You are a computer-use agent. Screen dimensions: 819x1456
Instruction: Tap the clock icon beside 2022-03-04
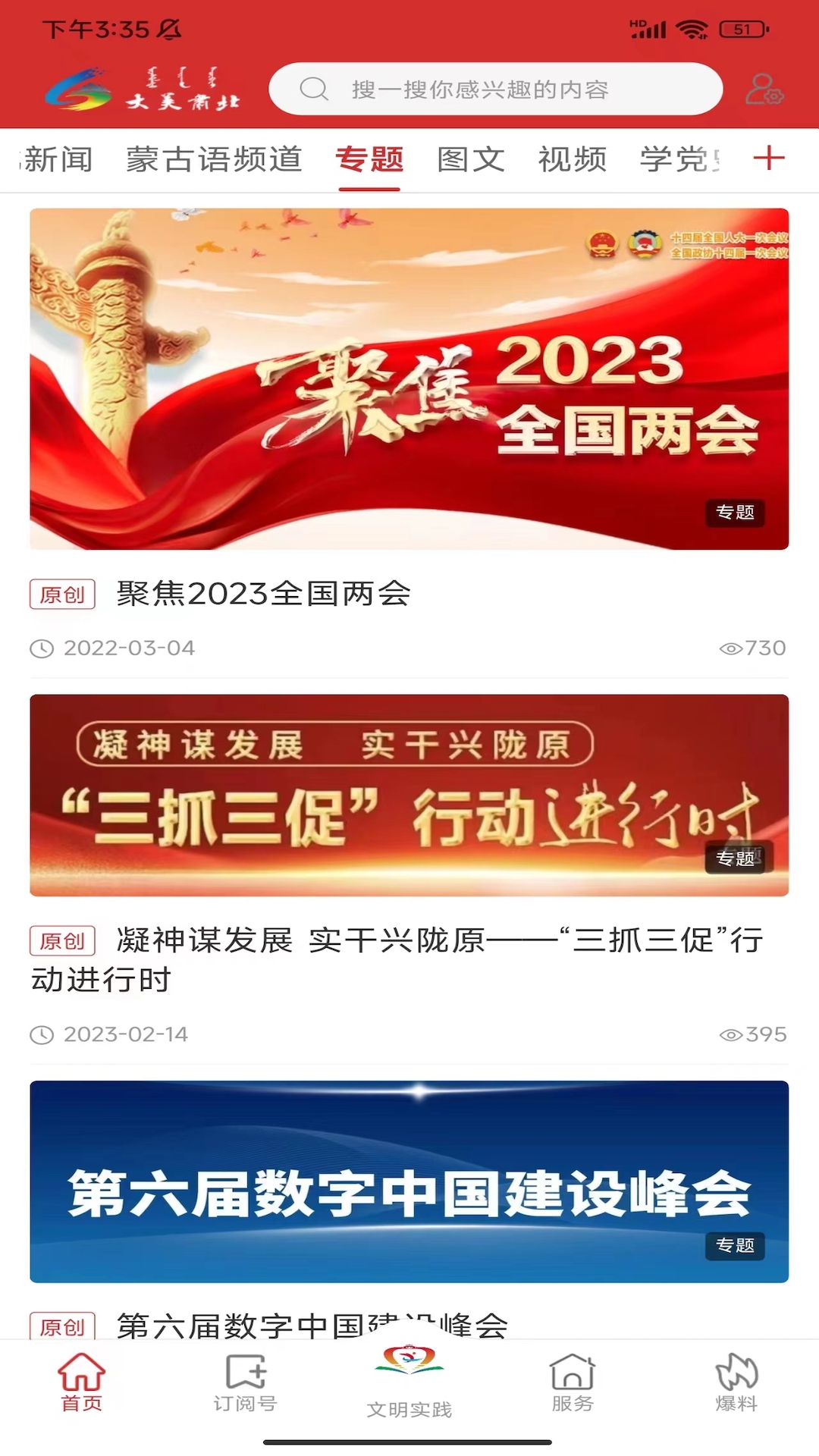click(43, 648)
